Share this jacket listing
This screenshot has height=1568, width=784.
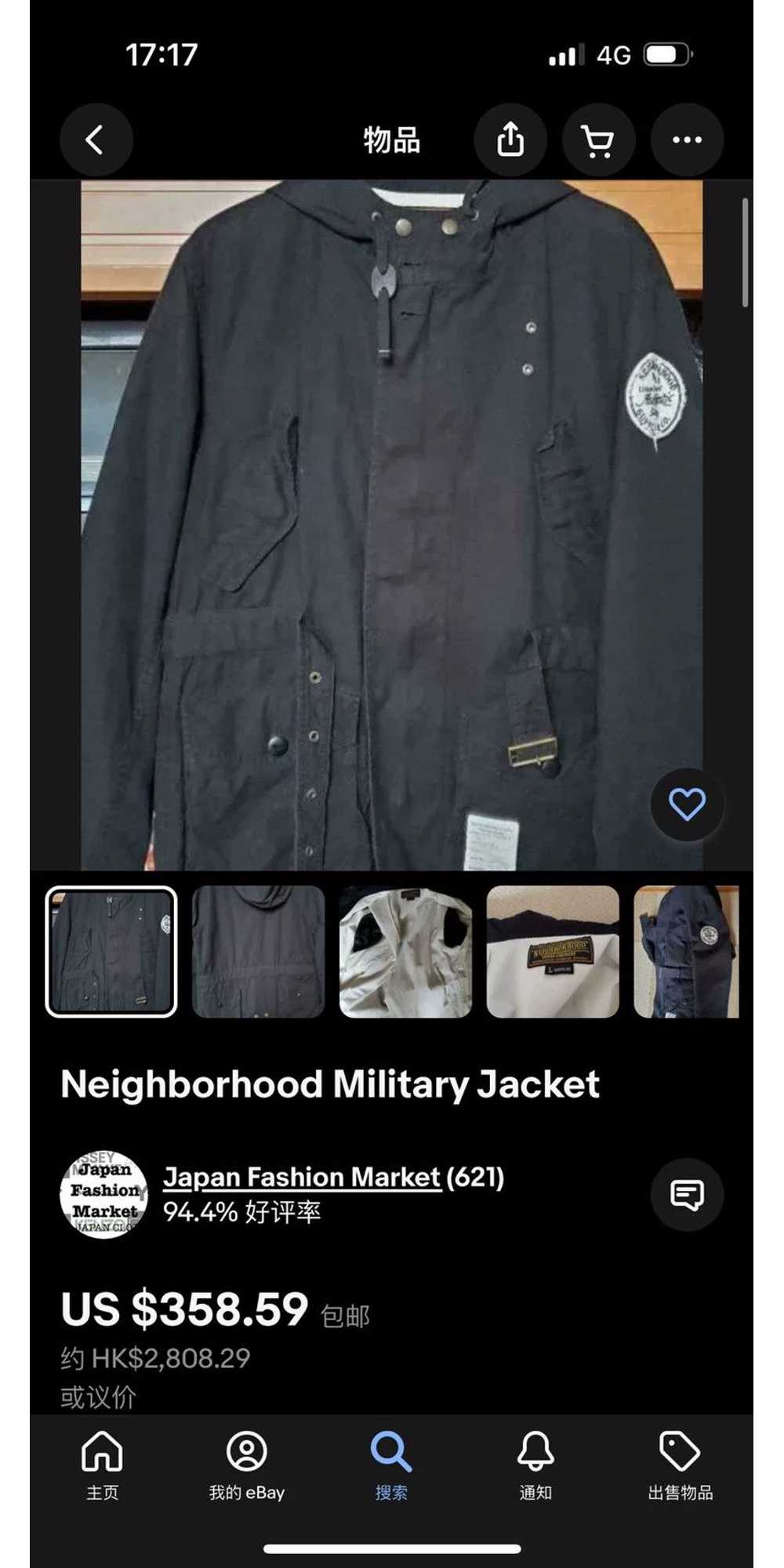click(510, 140)
